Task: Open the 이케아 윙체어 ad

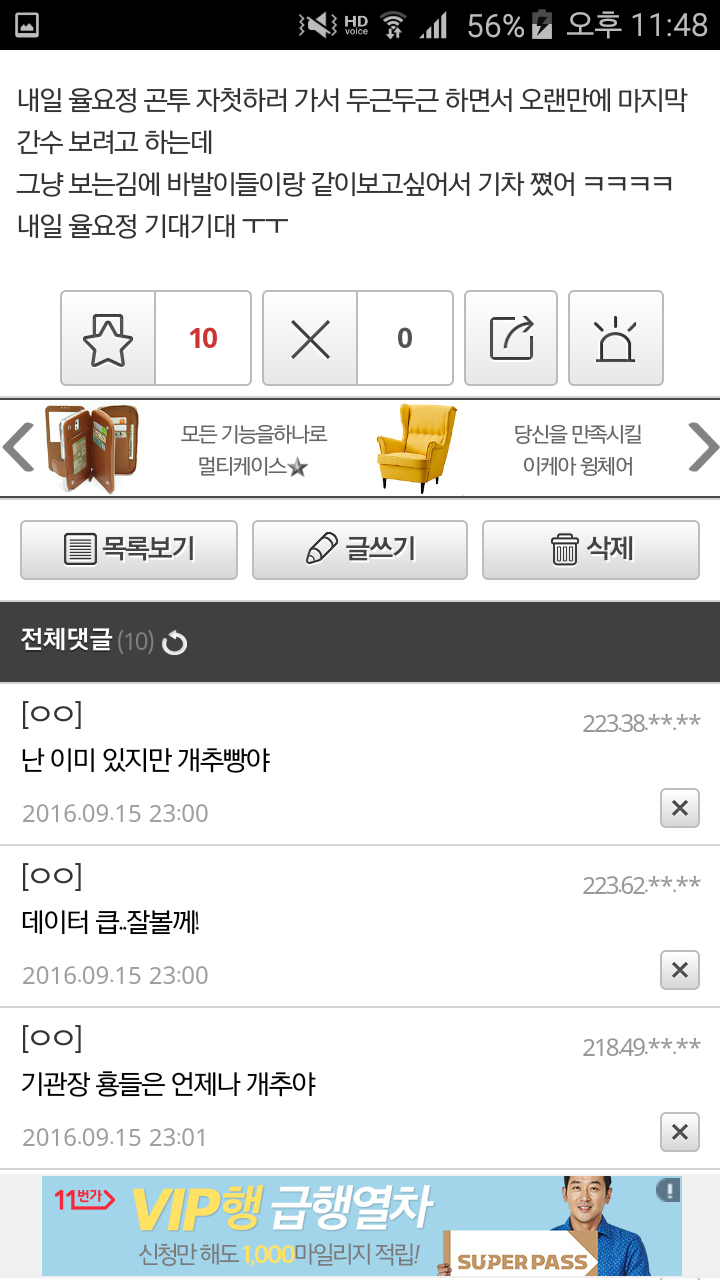Action: pyautogui.click(x=520, y=448)
